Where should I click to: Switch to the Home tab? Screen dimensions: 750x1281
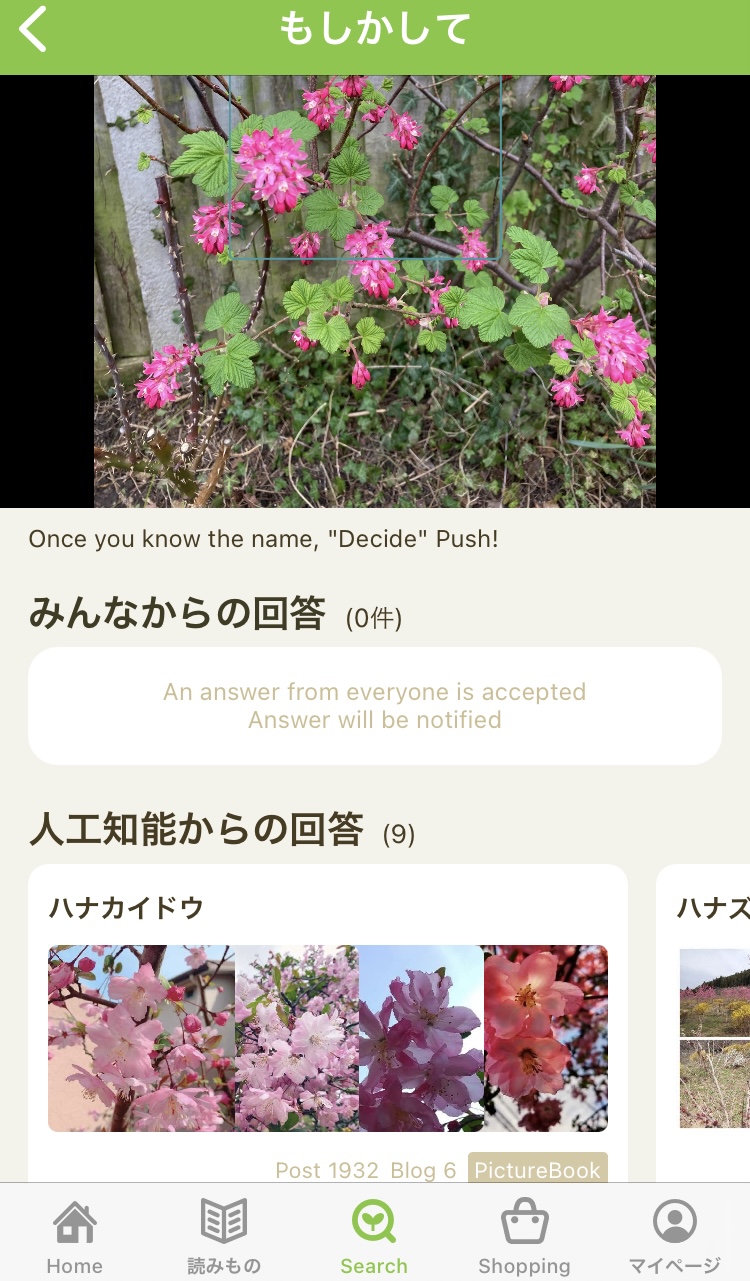click(75, 1237)
